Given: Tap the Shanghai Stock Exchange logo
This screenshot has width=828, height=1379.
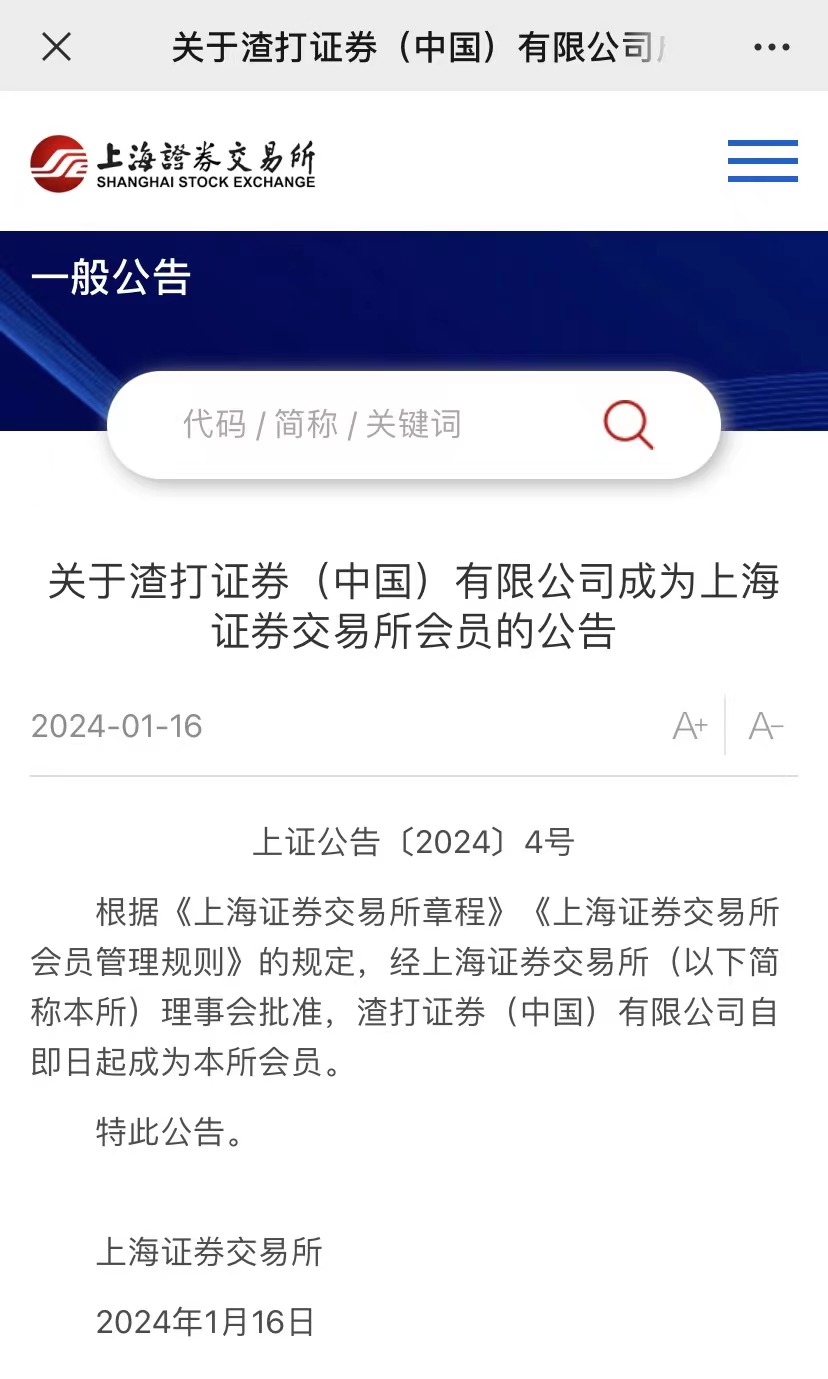Looking at the screenshot, I should [173, 163].
